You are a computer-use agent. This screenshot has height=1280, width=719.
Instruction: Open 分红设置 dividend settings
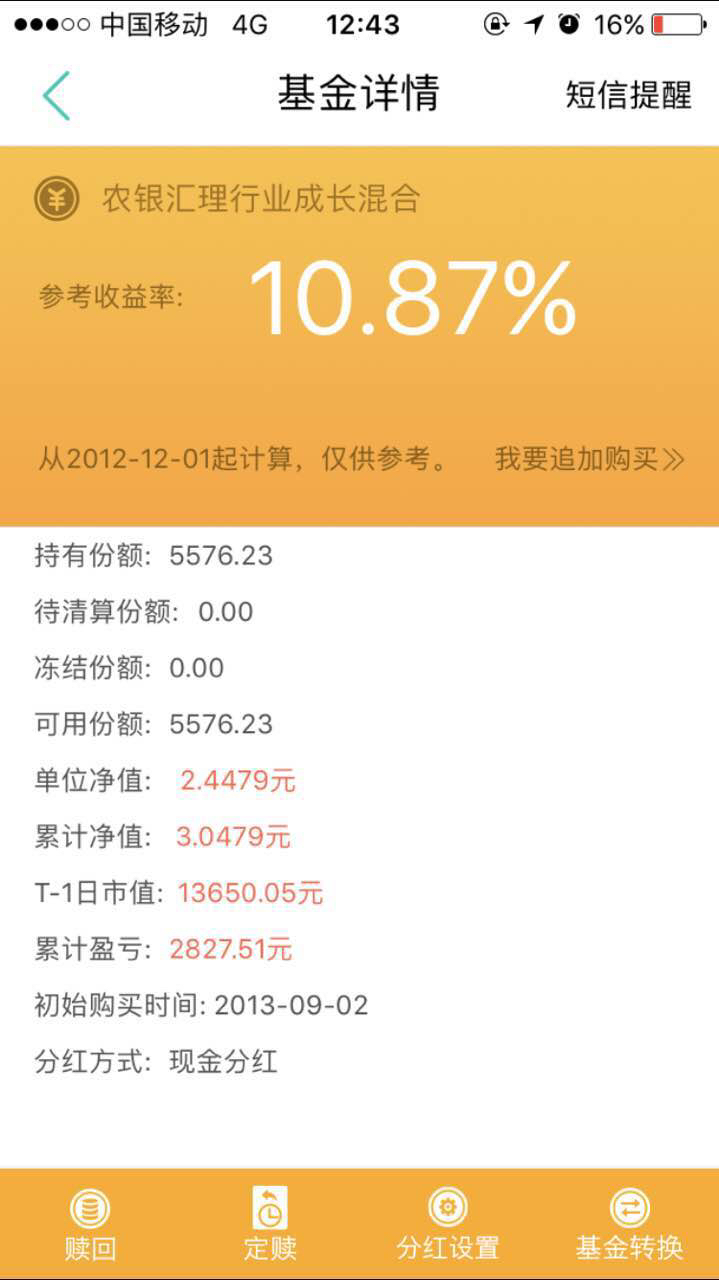click(448, 1224)
